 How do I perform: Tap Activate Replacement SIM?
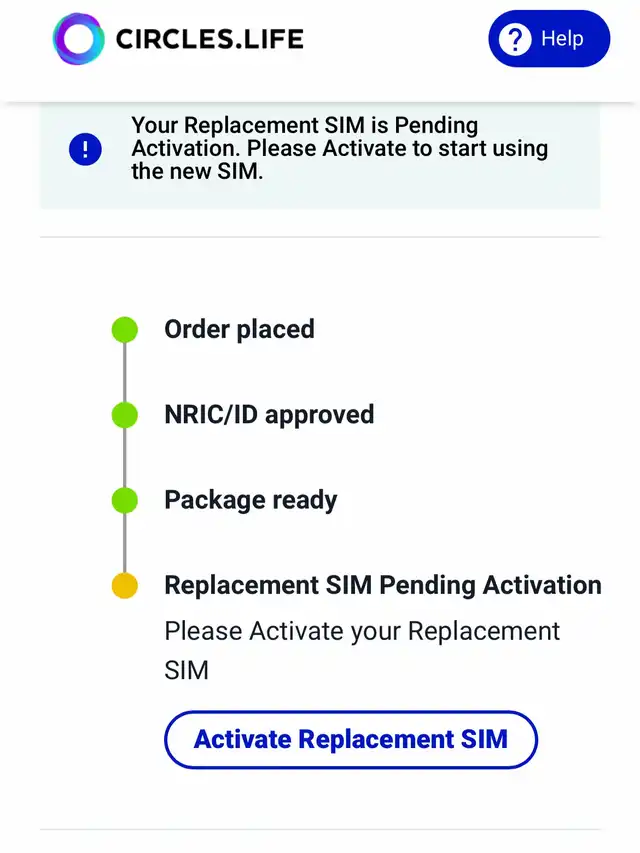point(351,740)
